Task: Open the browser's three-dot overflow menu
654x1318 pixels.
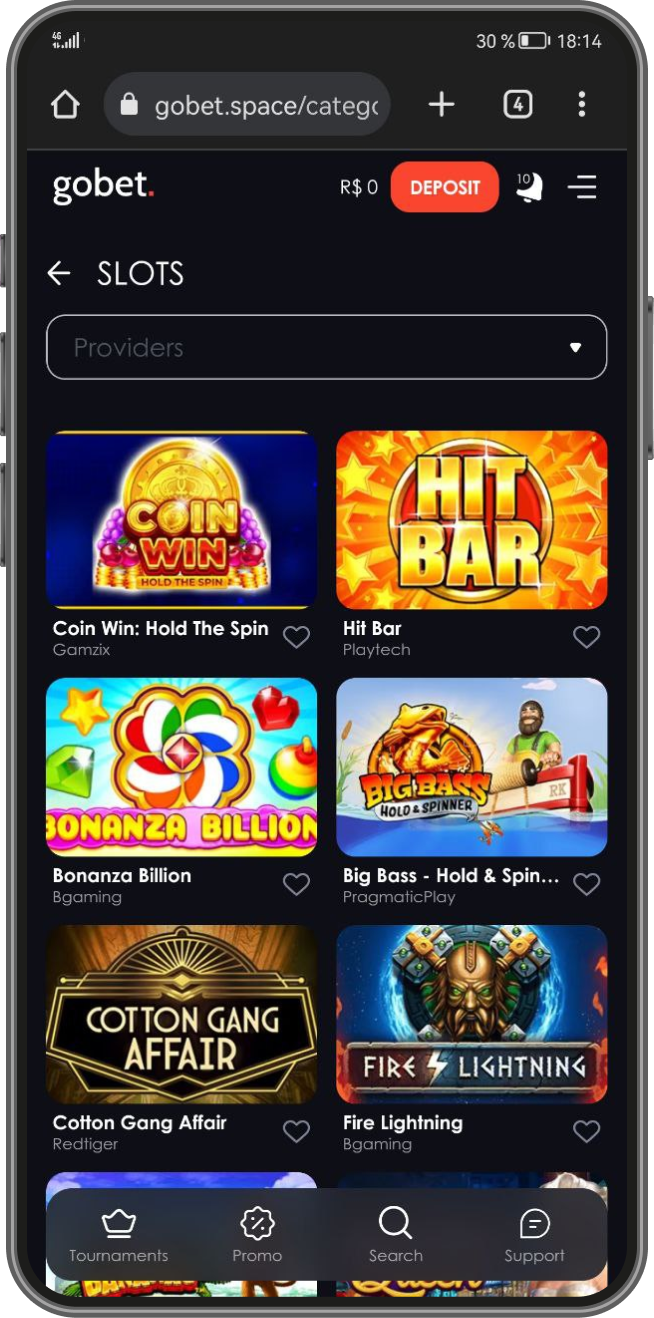Action: [581, 104]
